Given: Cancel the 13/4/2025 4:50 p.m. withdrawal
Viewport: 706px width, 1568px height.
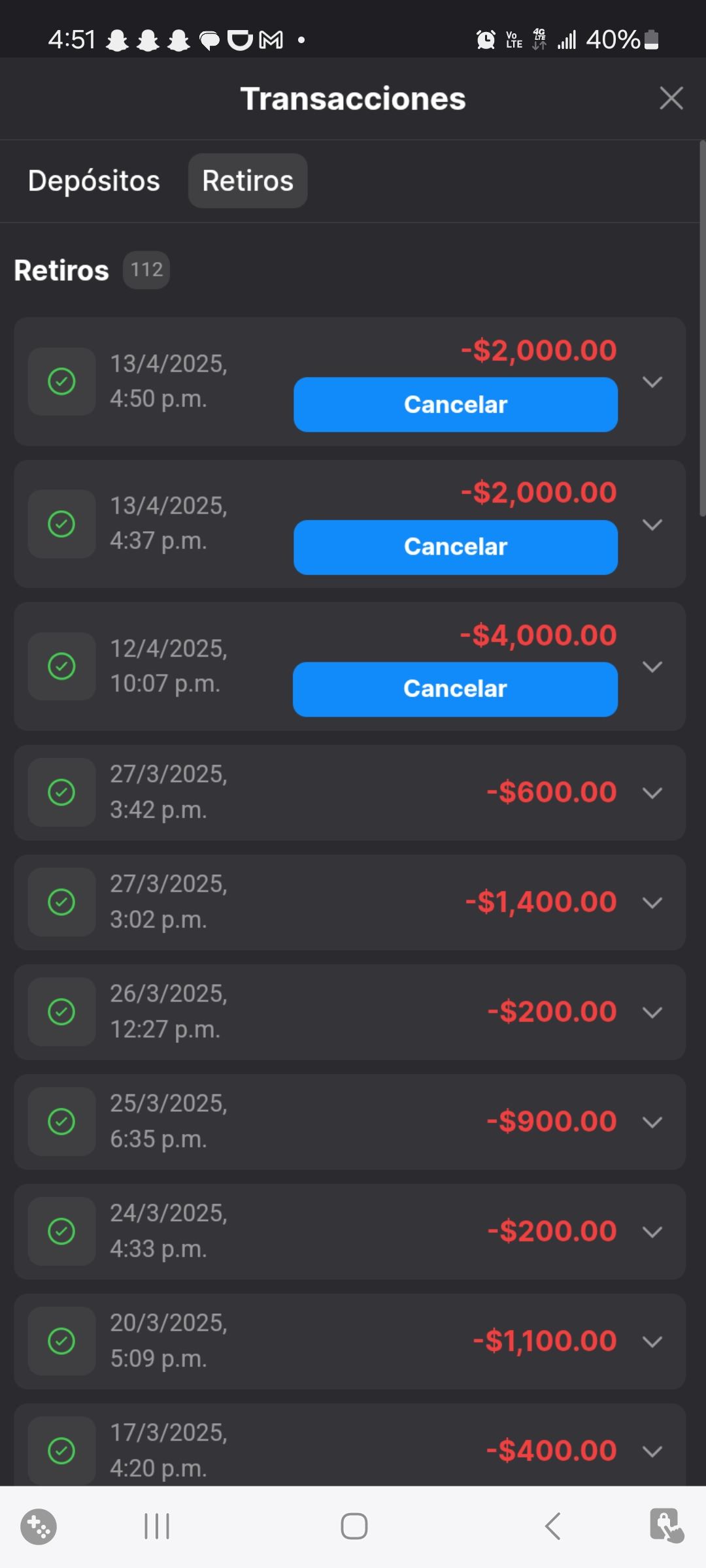Looking at the screenshot, I should click(455, 404).
